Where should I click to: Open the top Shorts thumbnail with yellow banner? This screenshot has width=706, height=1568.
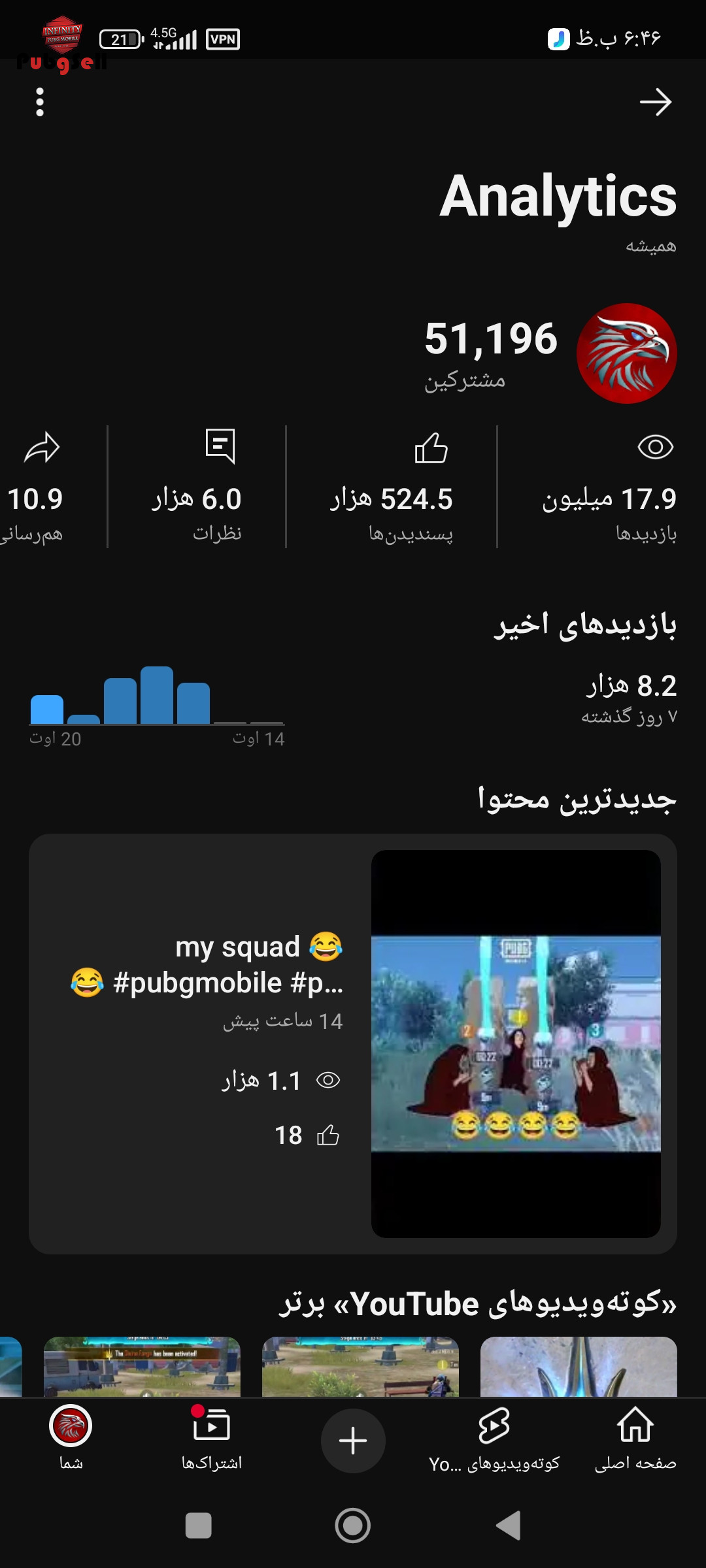[x=142, y=1367]
